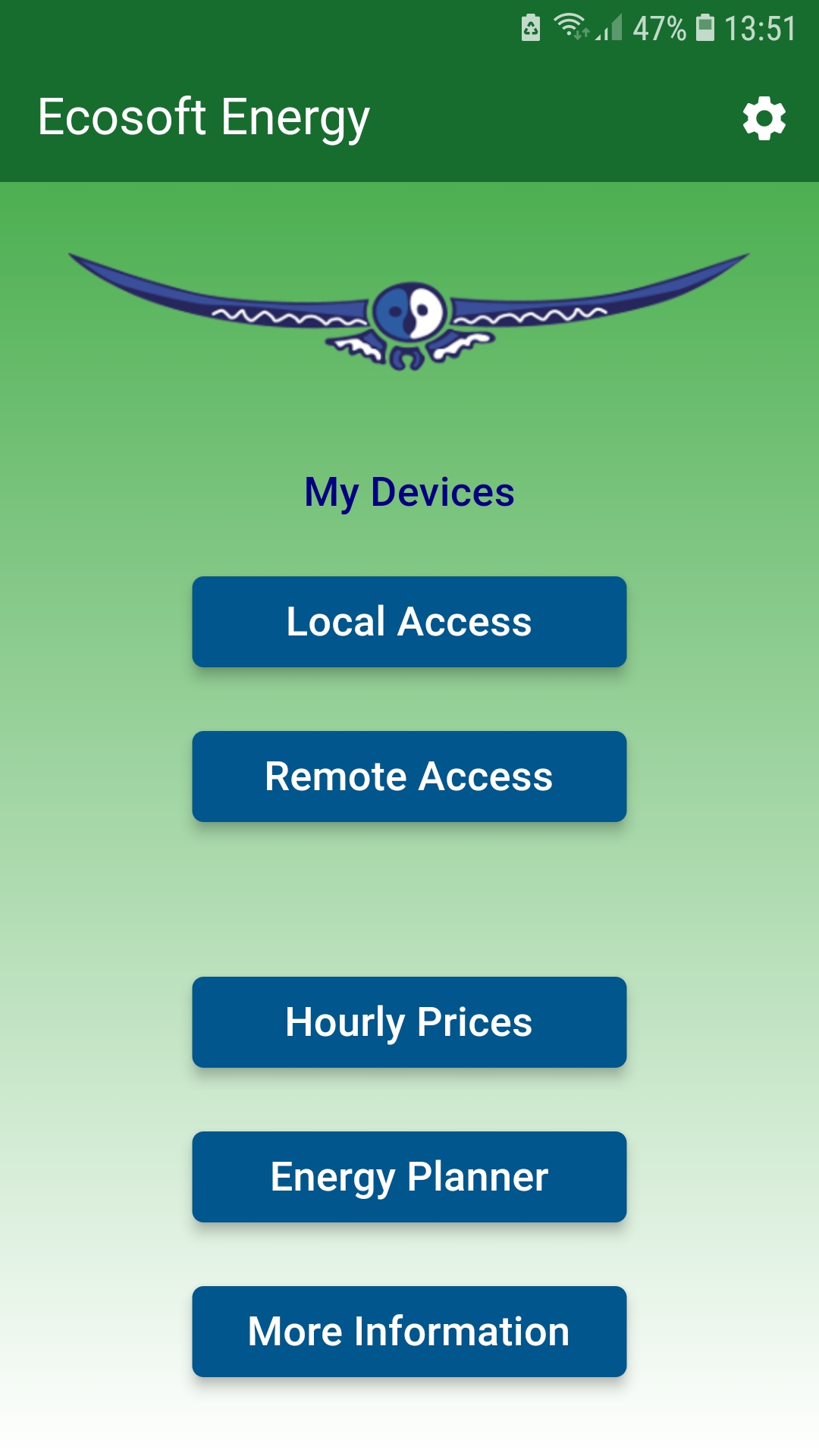
Task: Click the My Devices heading
Action: (409, 491)
